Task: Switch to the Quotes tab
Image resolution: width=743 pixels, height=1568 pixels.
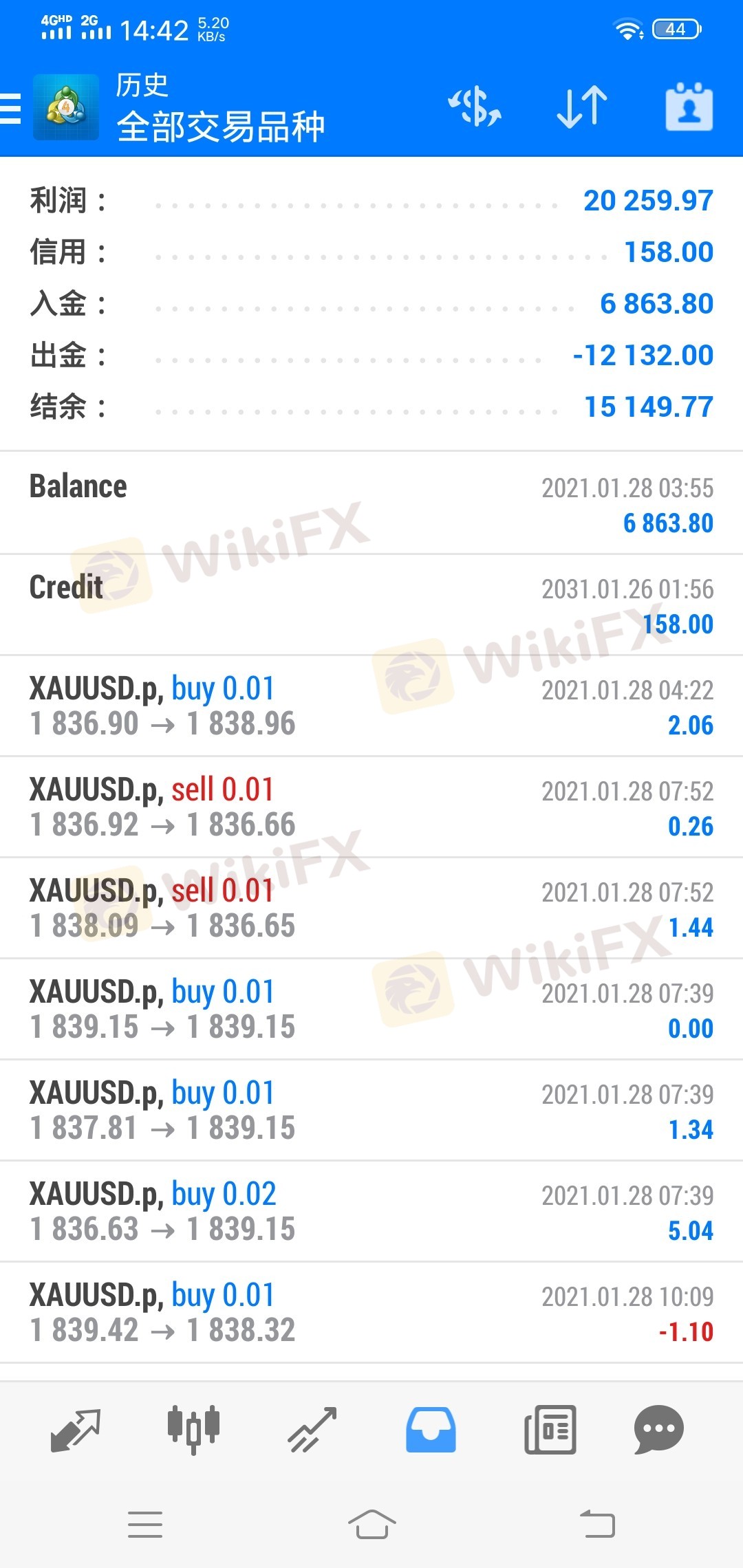Action: [x=76, y=1429]
